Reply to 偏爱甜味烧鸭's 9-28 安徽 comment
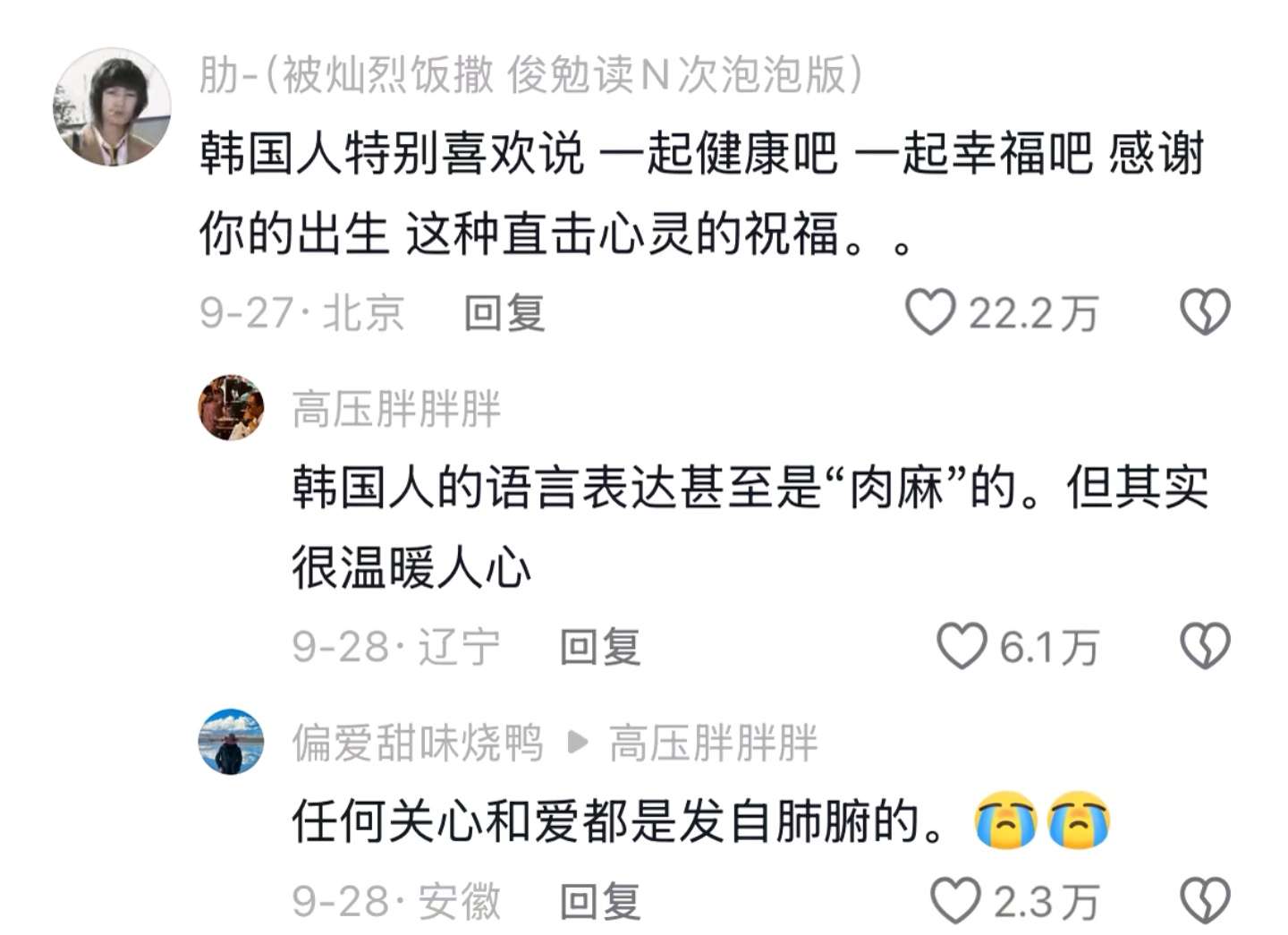Viewport: 1288px width, 935px height. coord(599,901)
